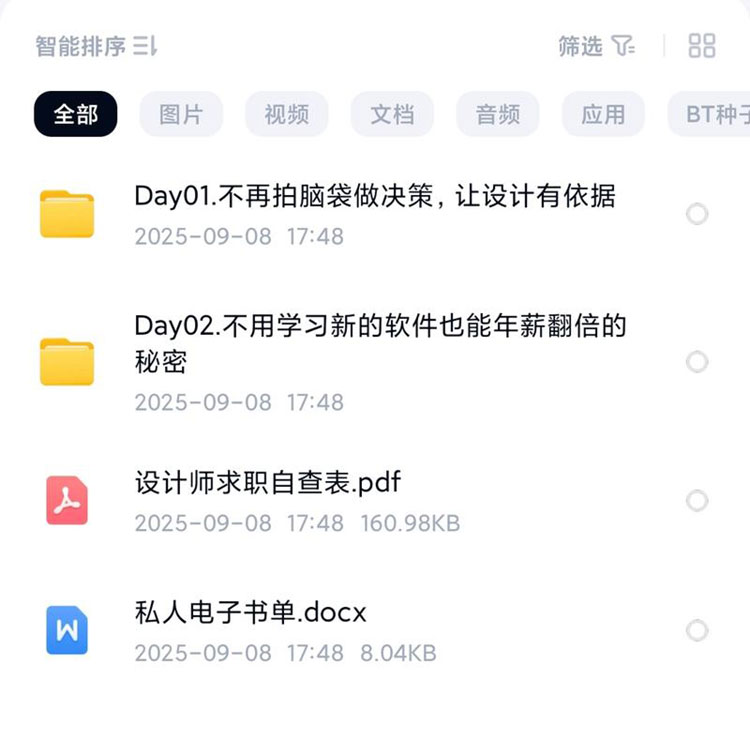Switch to the 视频 category
The height and width of the screenshot is (740, 750).
287,114
